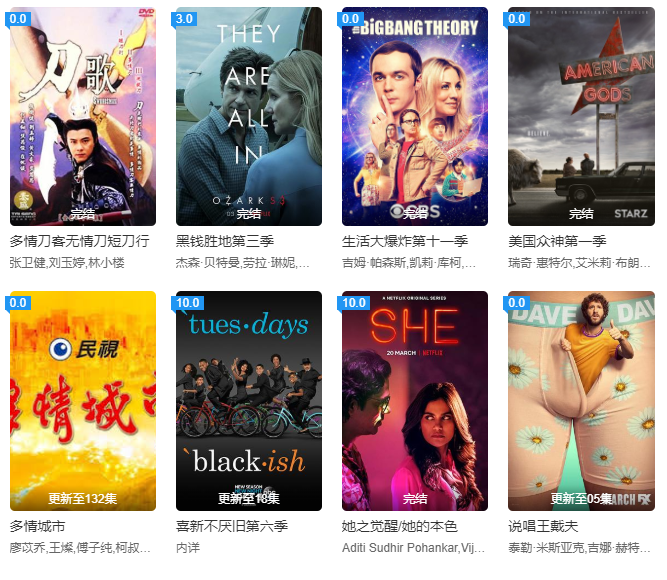Select the 生活大爆炸第十一季 poster
Image resolution: width=667 pixels, height=580 pixels.
coord(415,116)
